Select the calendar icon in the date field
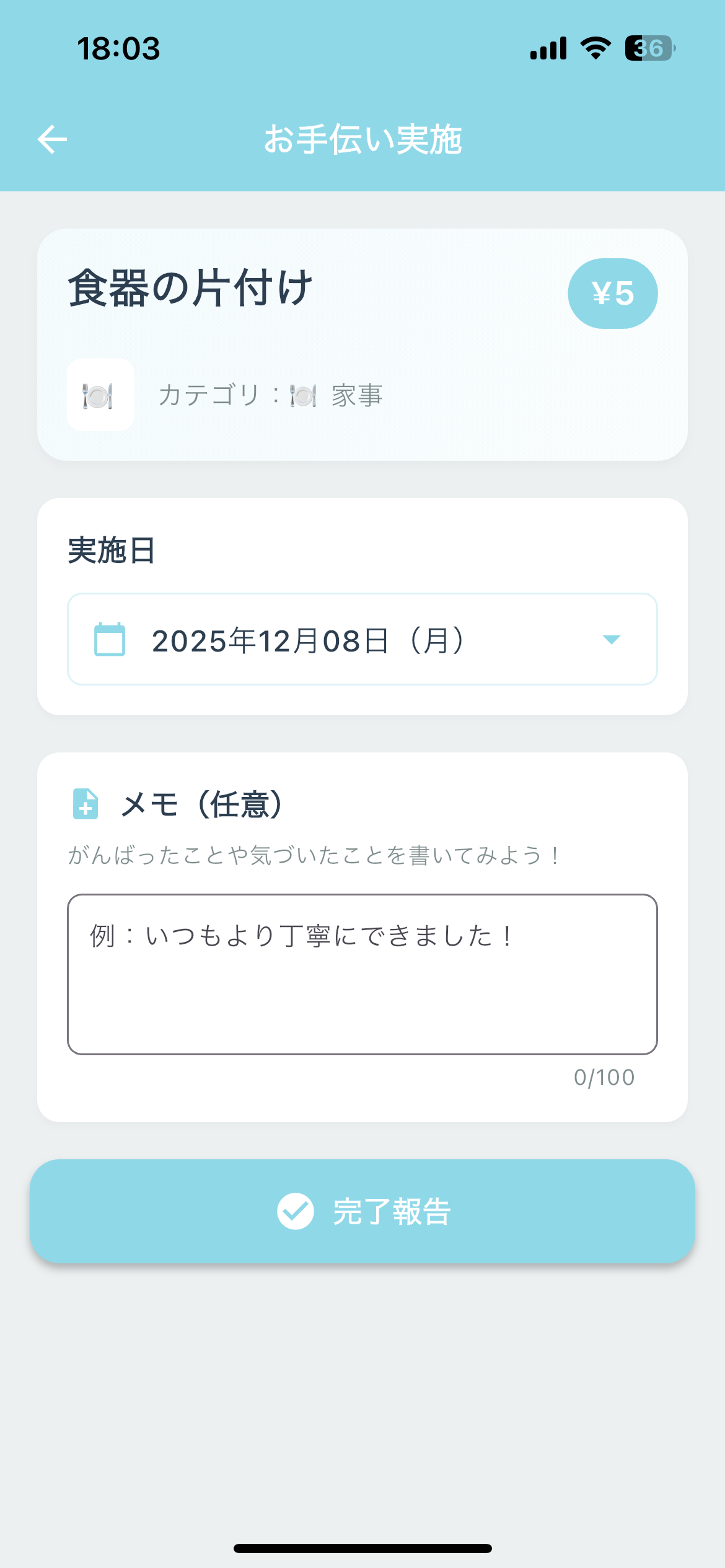 point(109,640)
